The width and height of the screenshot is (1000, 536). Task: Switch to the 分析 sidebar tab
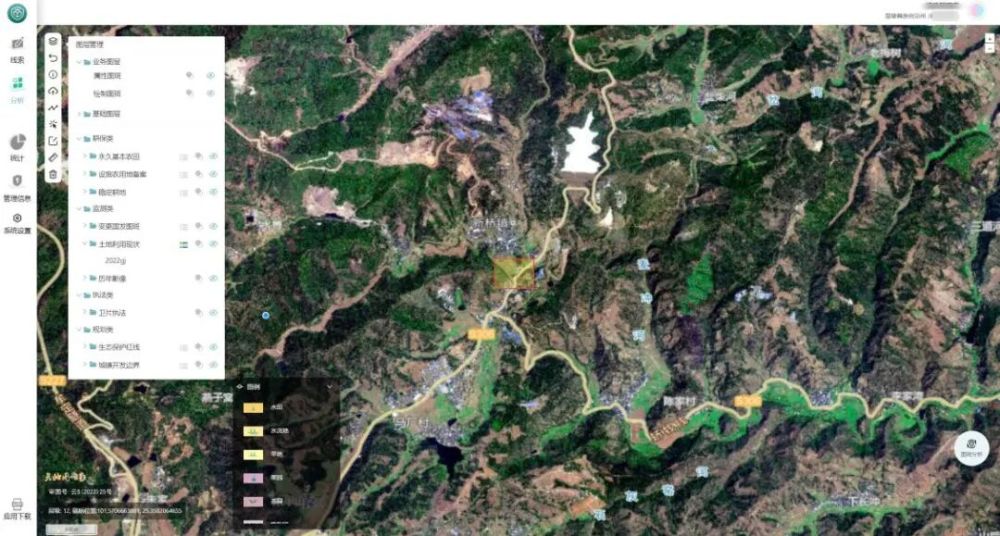click(x=17, y=89)
